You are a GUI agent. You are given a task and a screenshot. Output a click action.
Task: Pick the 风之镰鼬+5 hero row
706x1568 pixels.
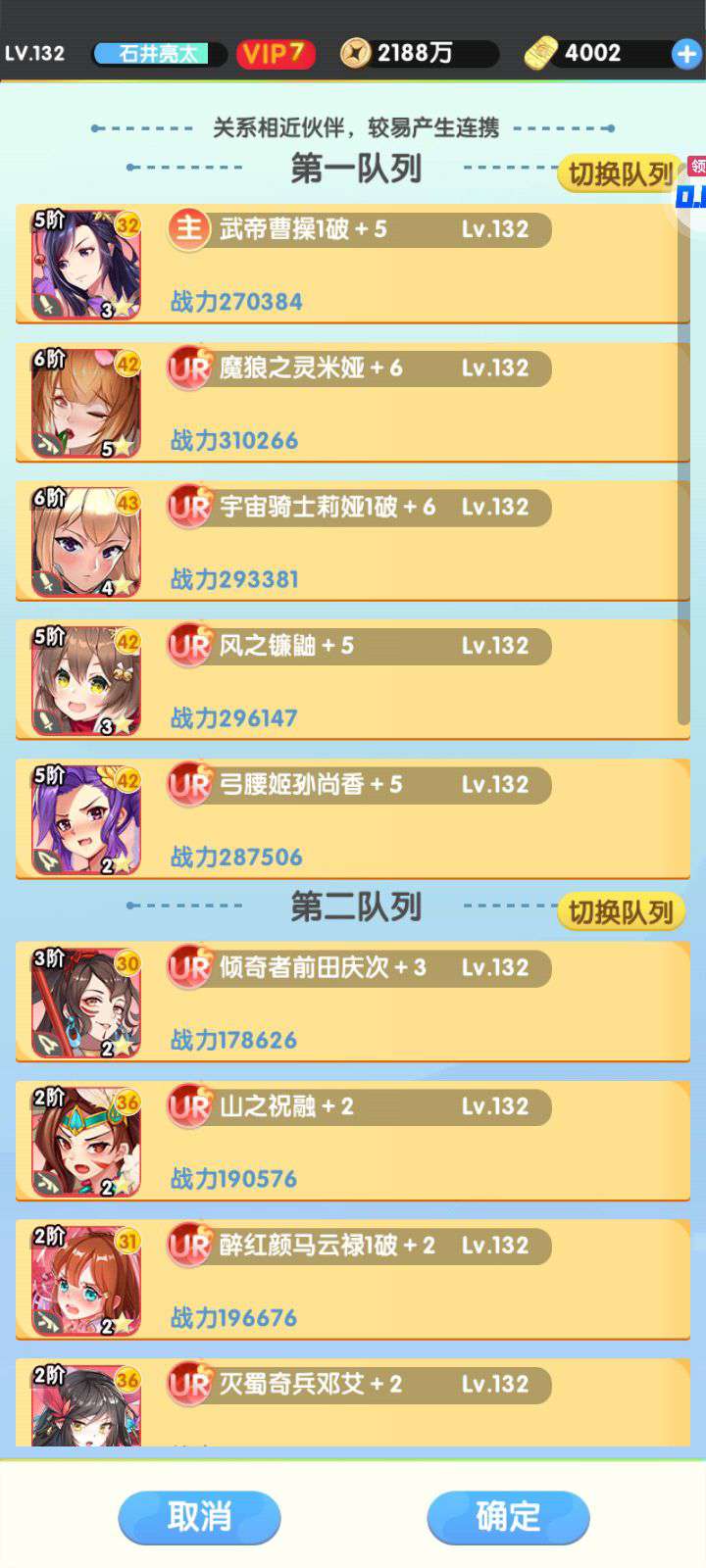click(x=353, y=681)
